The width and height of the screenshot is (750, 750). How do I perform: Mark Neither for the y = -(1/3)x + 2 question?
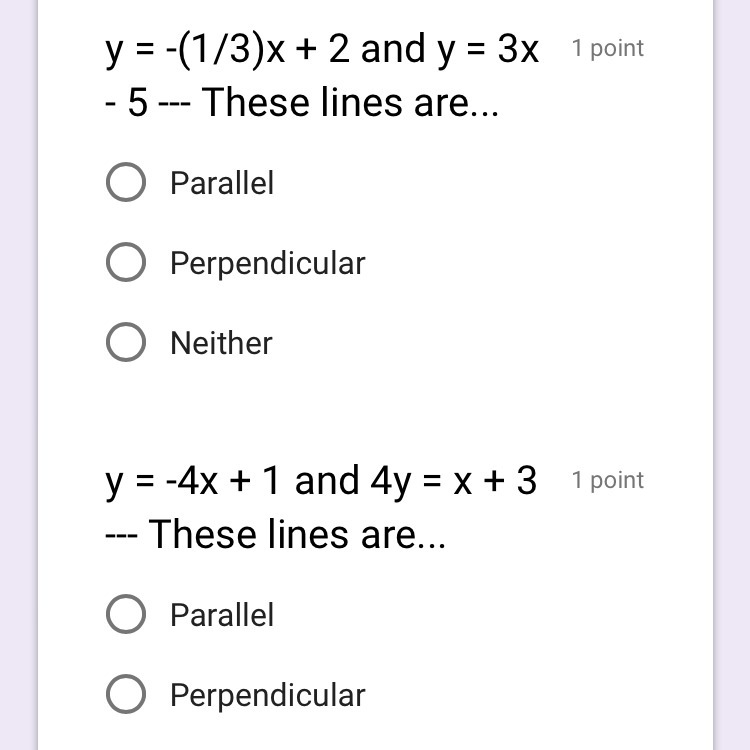tap(126, 343)
